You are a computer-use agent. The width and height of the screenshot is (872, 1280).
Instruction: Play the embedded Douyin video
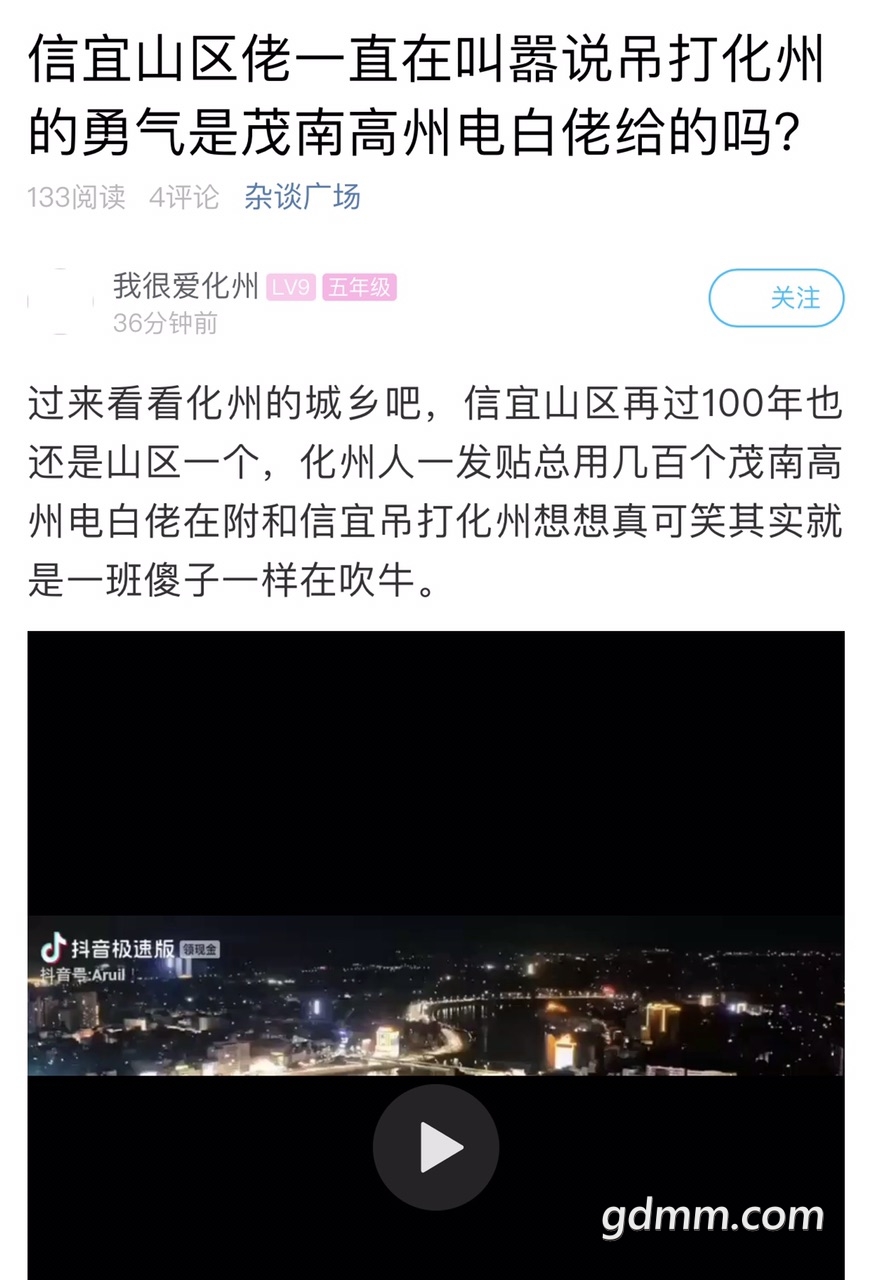coord(435,1147)
